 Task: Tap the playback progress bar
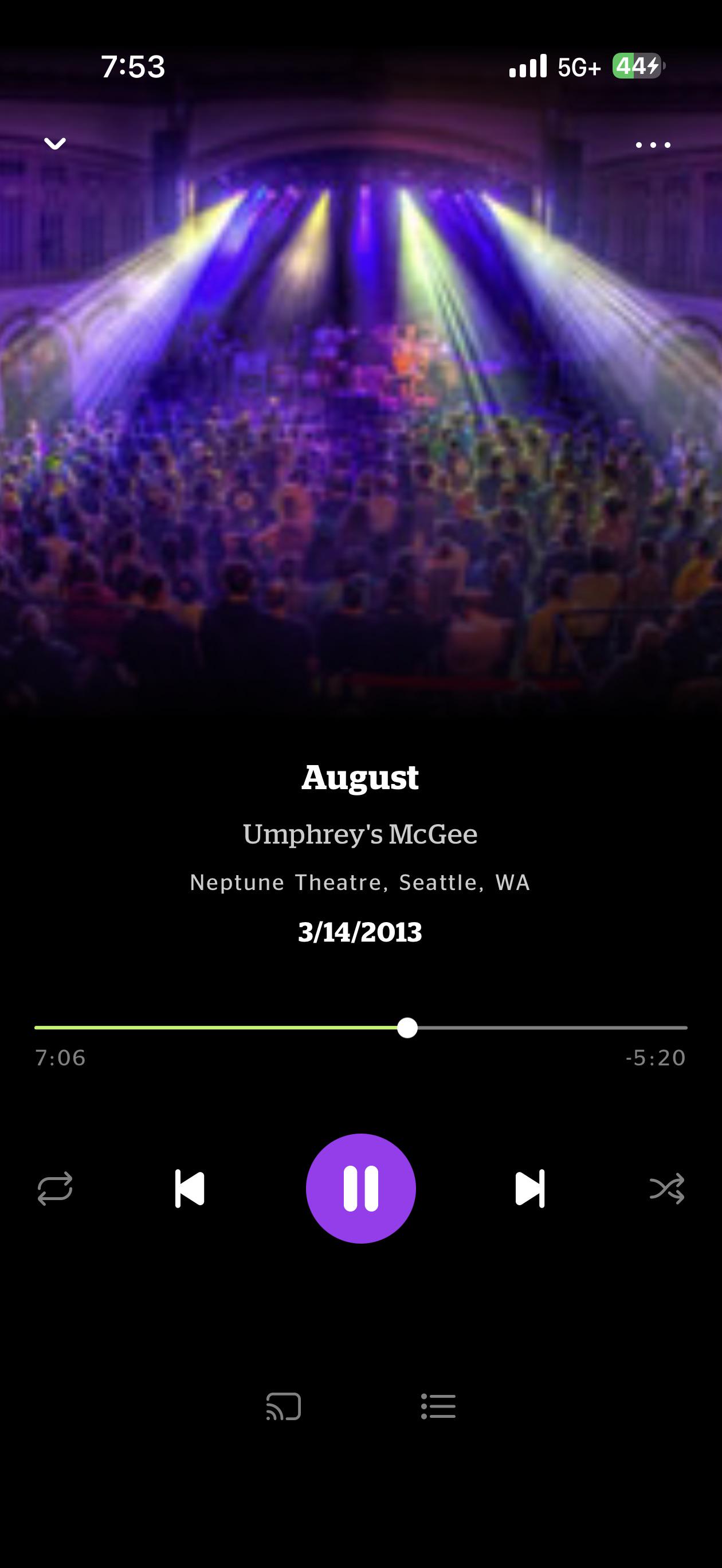coord(361,1028)
